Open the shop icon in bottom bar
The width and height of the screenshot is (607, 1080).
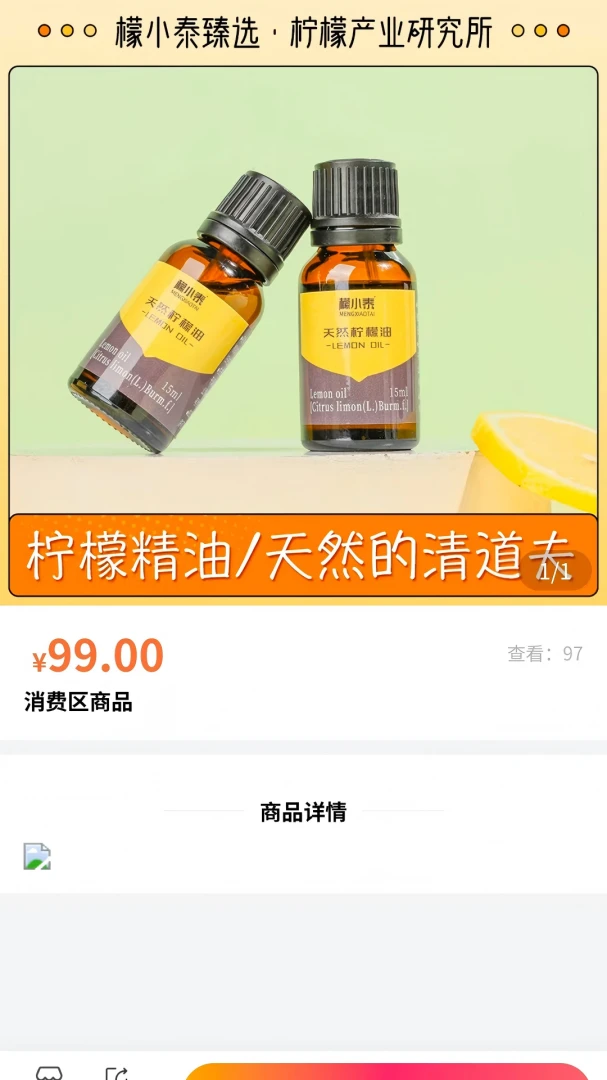[49, 1072]
